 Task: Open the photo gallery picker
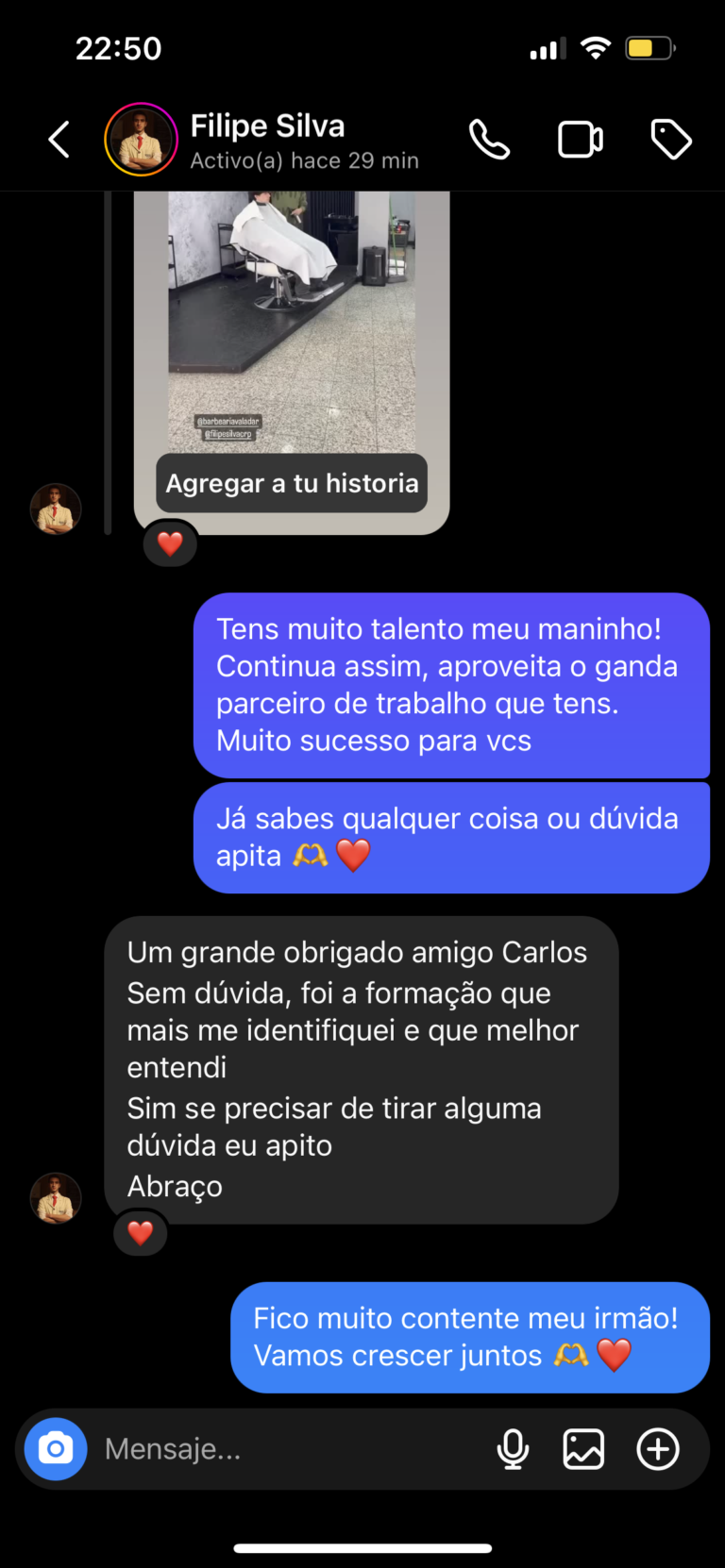[583, 1448]
